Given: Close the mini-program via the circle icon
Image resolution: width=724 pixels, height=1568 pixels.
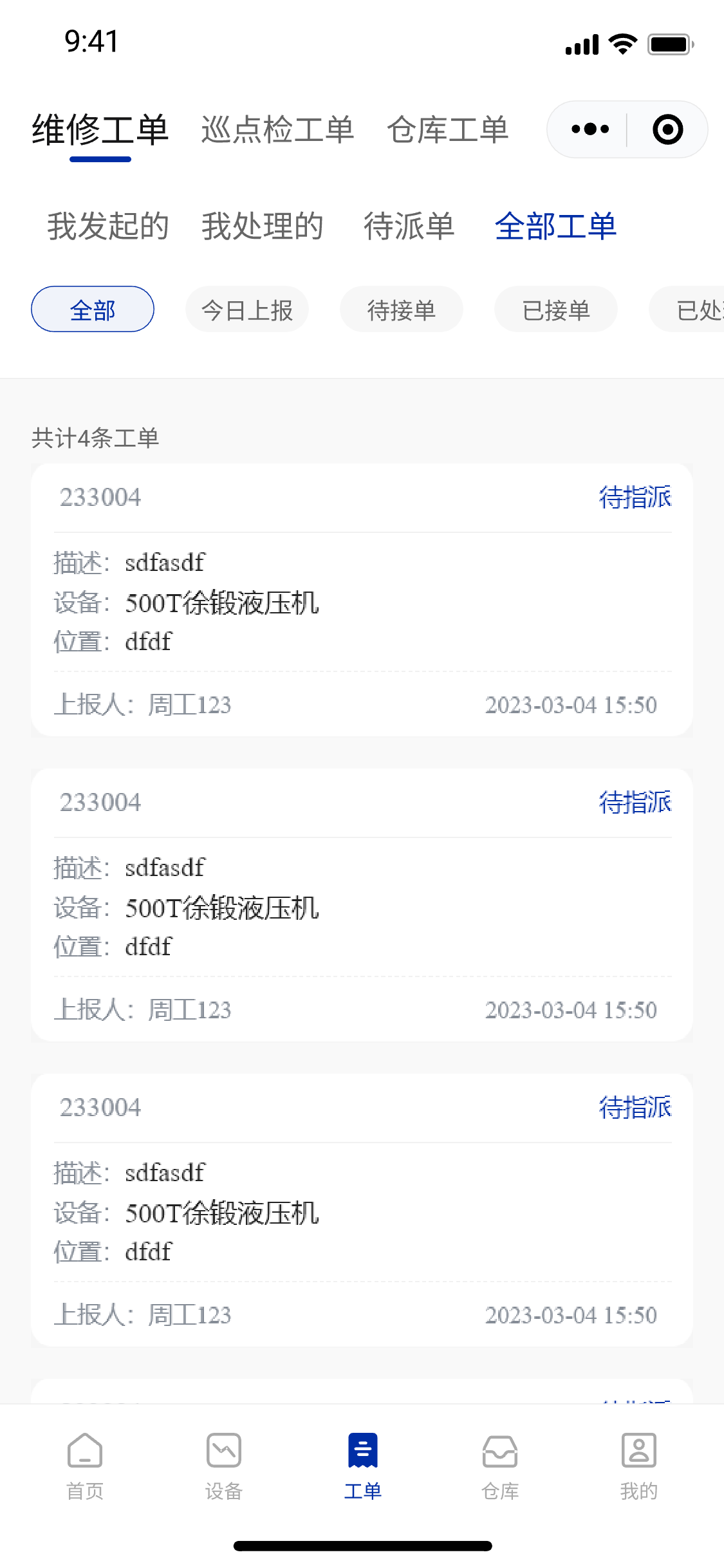Looking at the screenshot, I should (x=667, y=129).
